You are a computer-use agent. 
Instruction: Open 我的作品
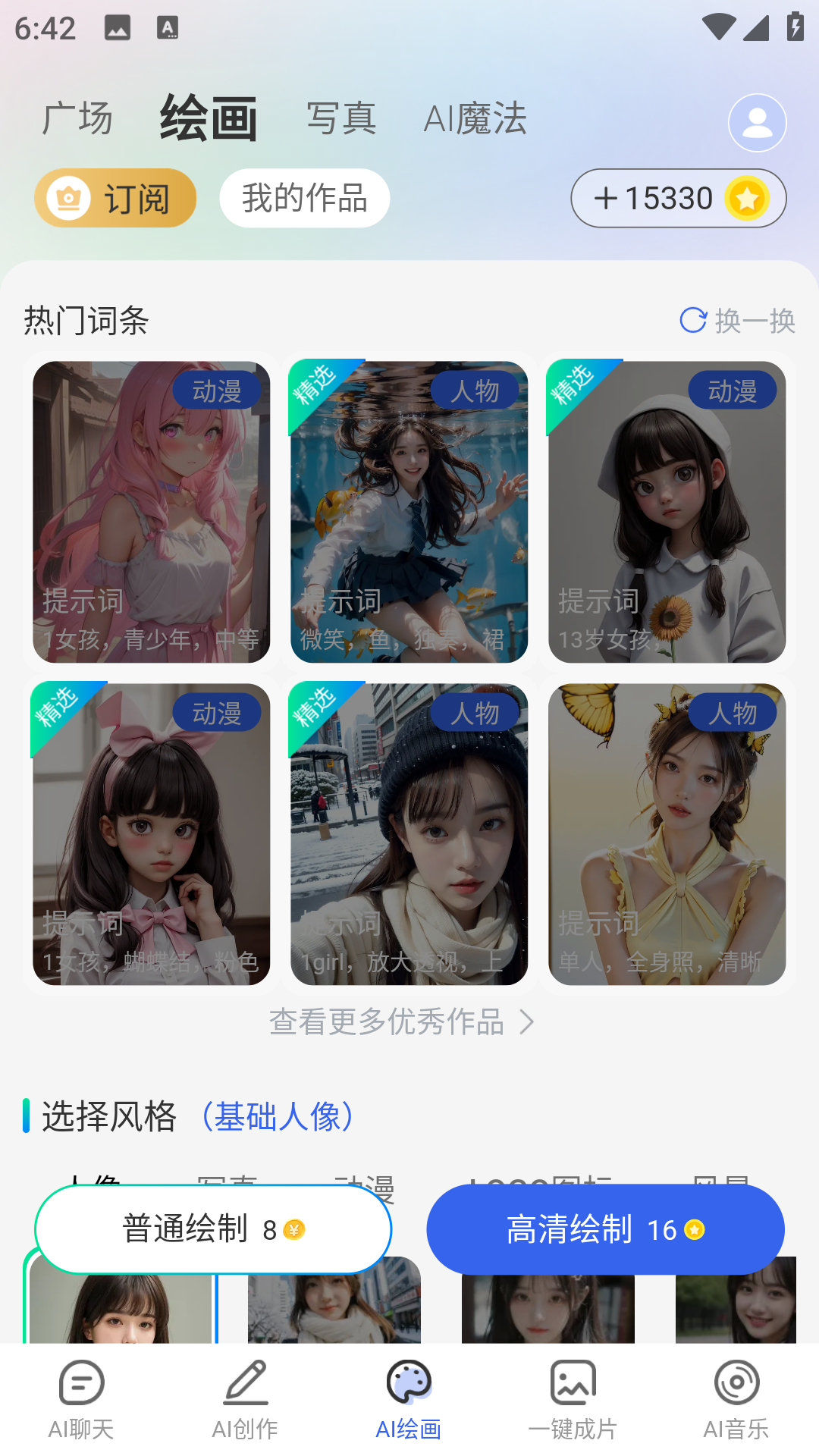(305, 199)
